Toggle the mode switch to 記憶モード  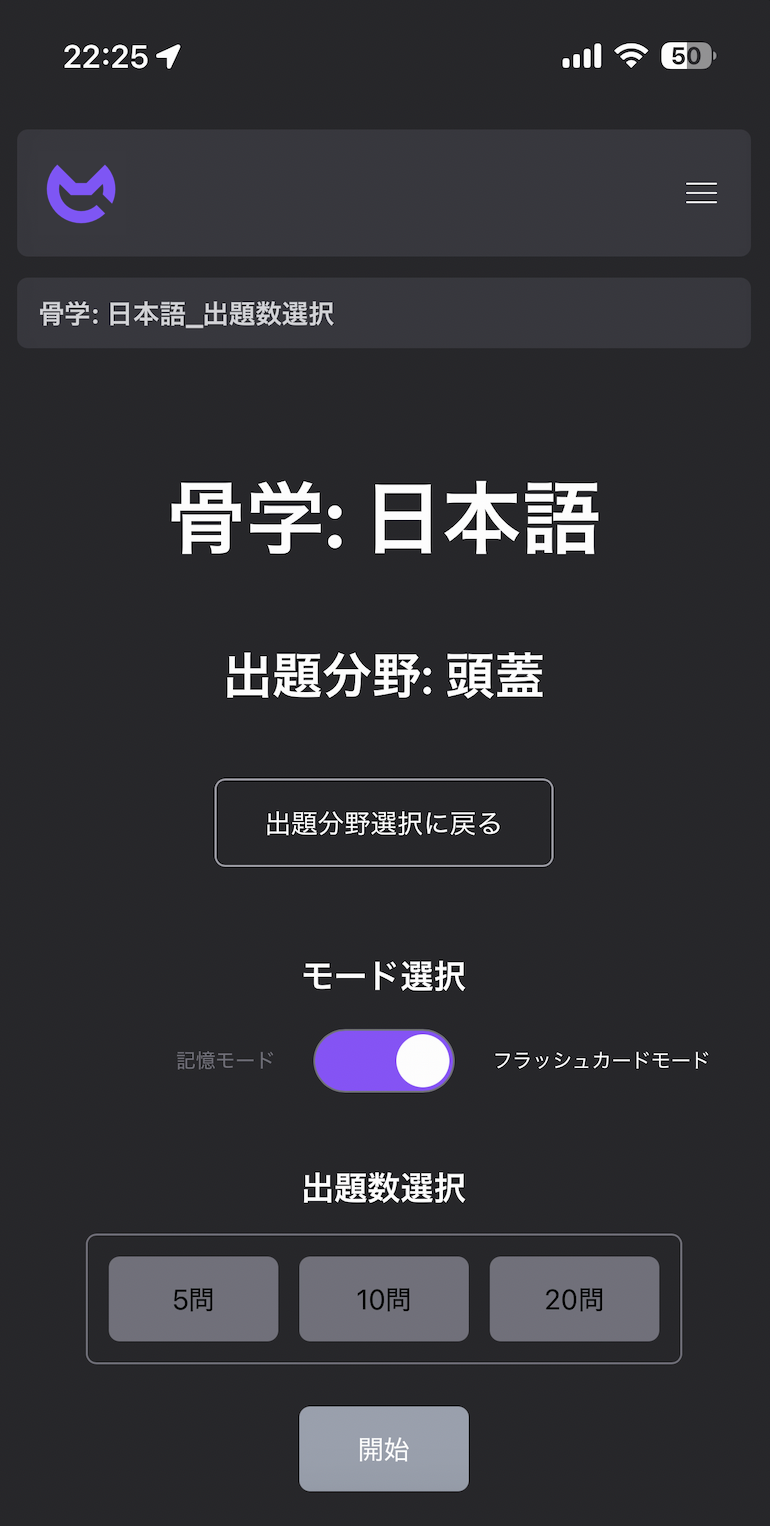(384, 1060)
